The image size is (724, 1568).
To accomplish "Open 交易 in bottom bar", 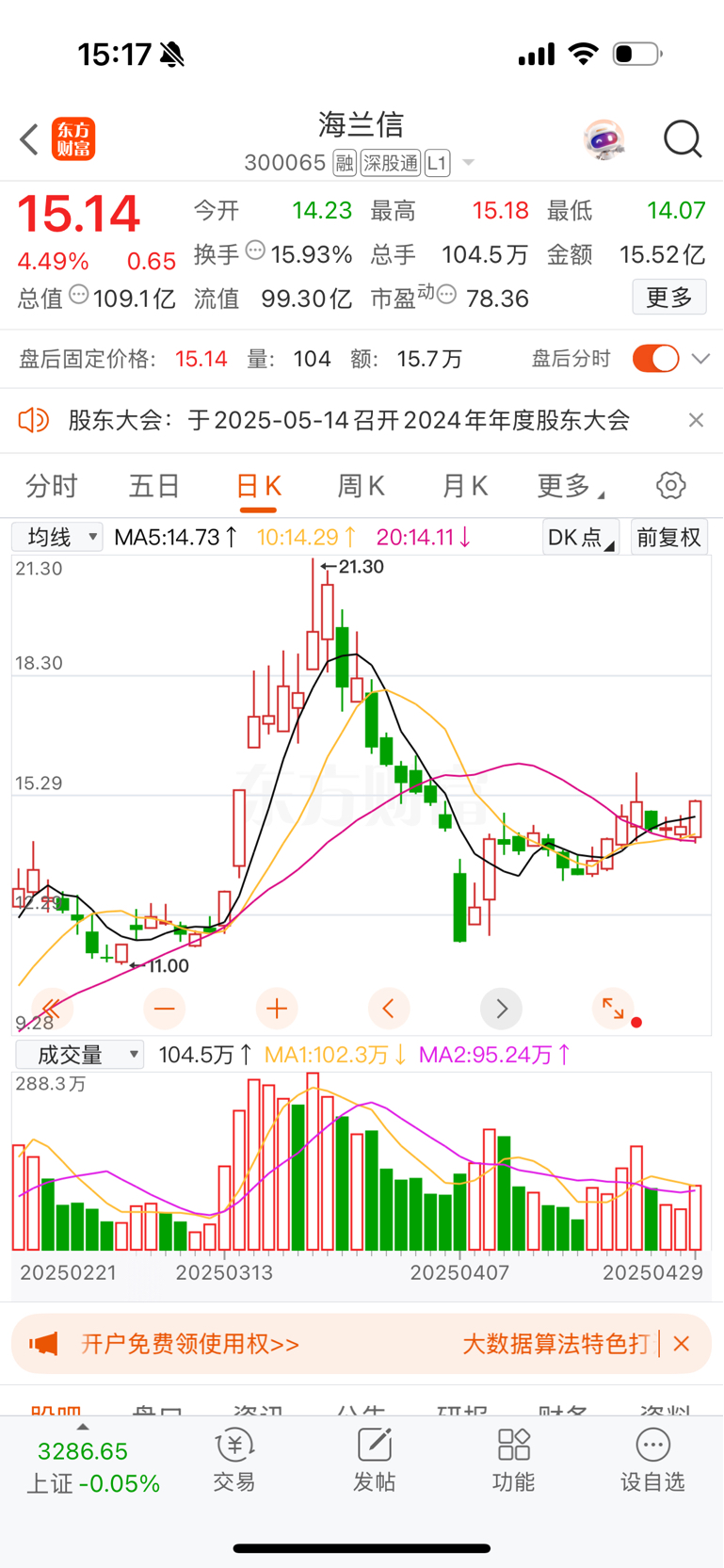I will pos(234,1461).
